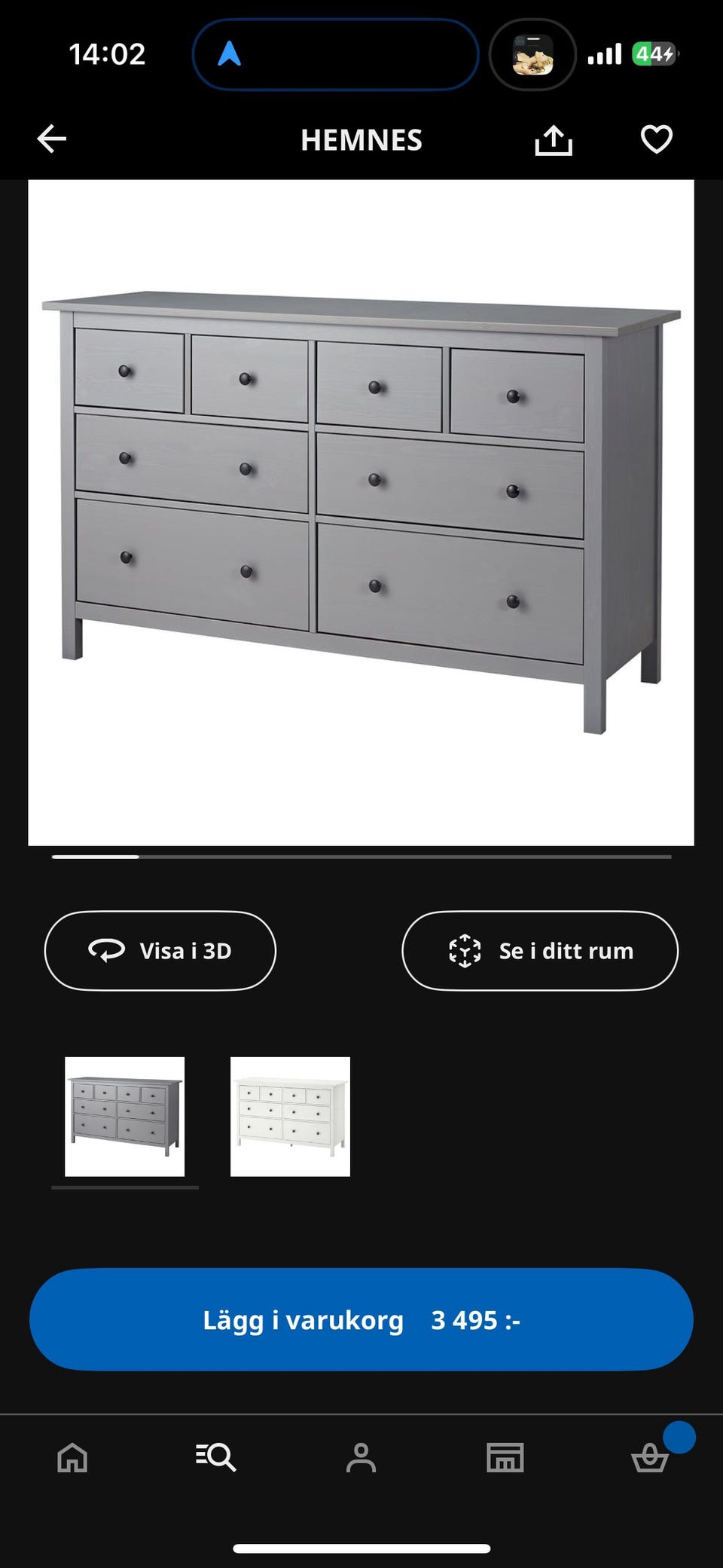Go back from the HEMNES product page
The image size is (723, 1568).
coord(52,139)
